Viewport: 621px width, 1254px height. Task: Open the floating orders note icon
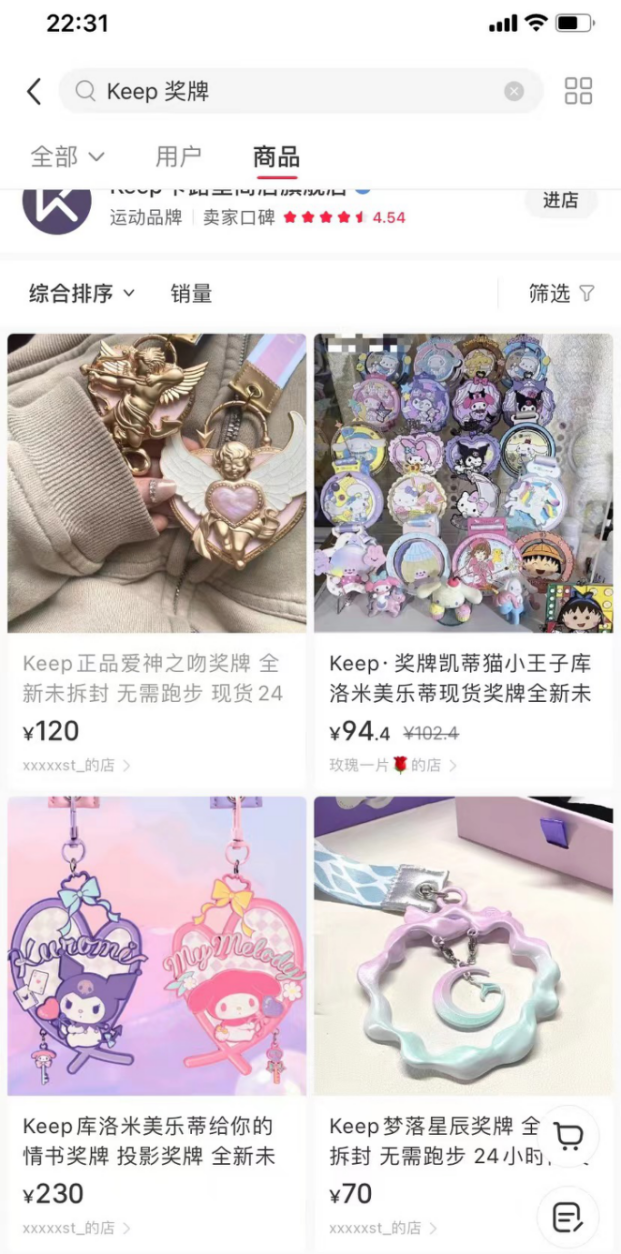[568, 1217]
